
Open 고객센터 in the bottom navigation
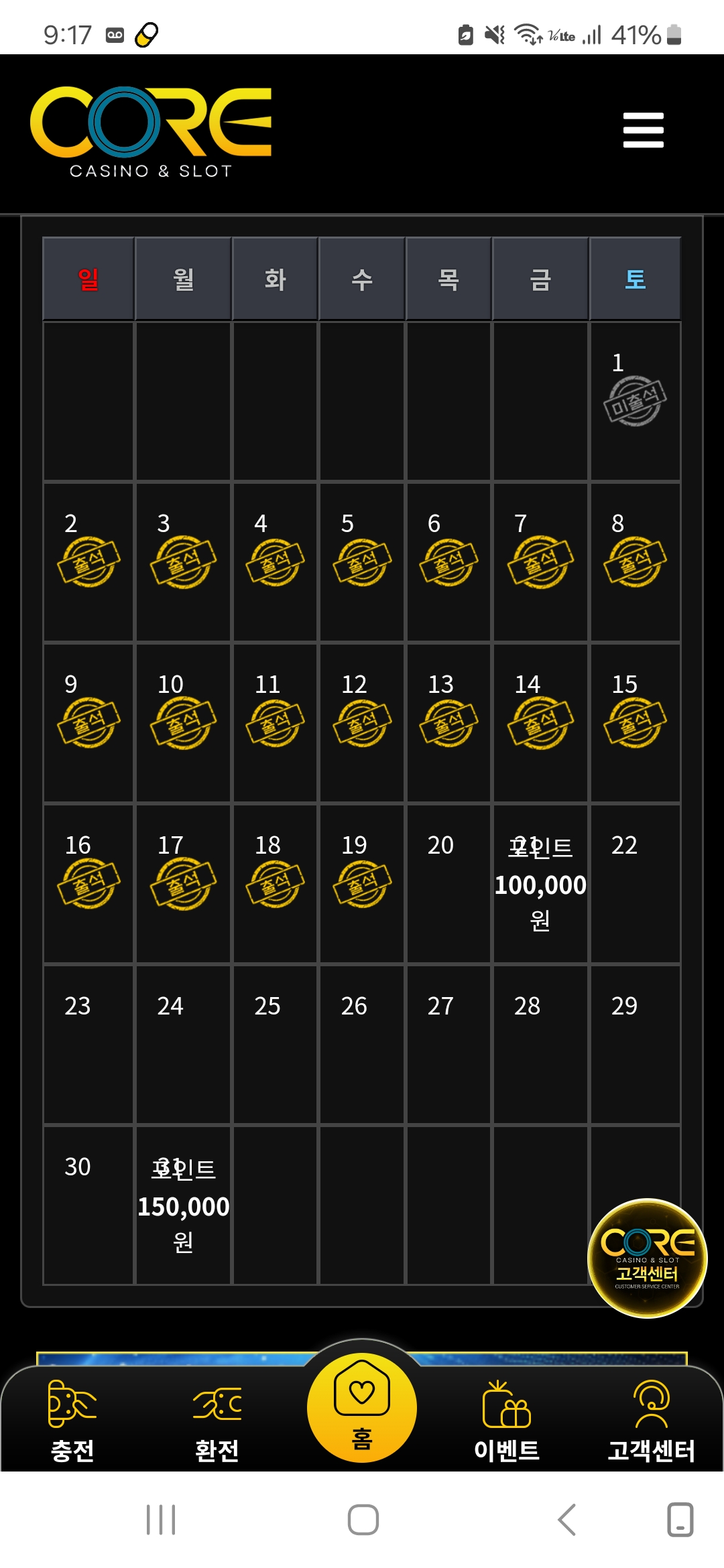[x=651, y=1421]
